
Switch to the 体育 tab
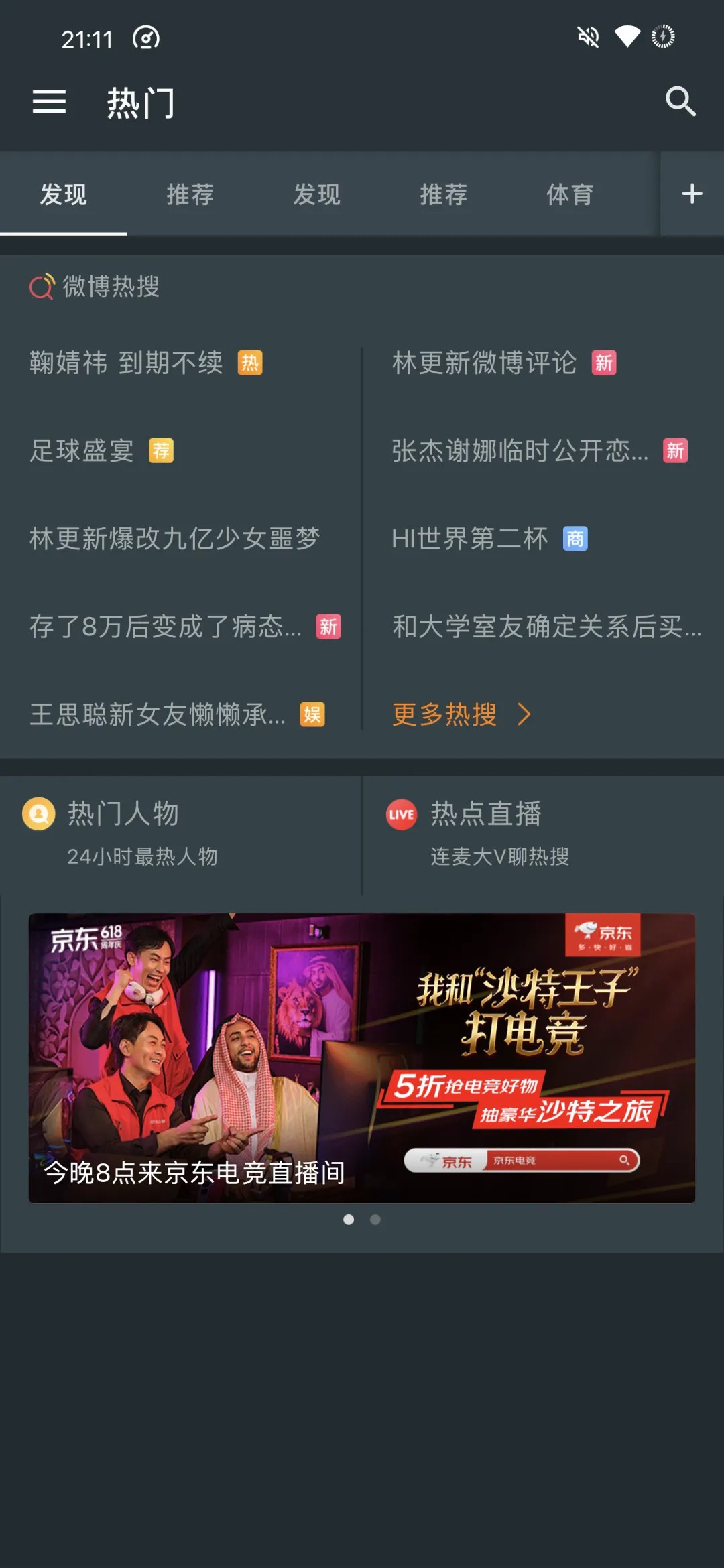pos(570,194)
